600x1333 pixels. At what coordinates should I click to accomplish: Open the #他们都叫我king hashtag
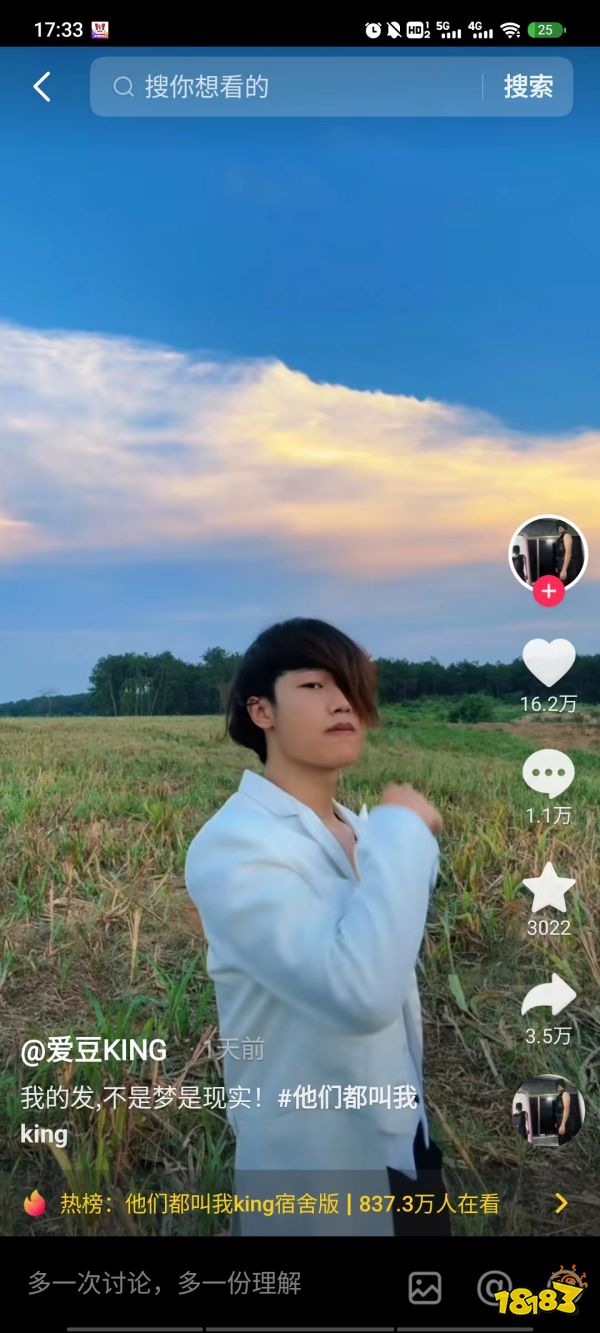pos(347,1098)
